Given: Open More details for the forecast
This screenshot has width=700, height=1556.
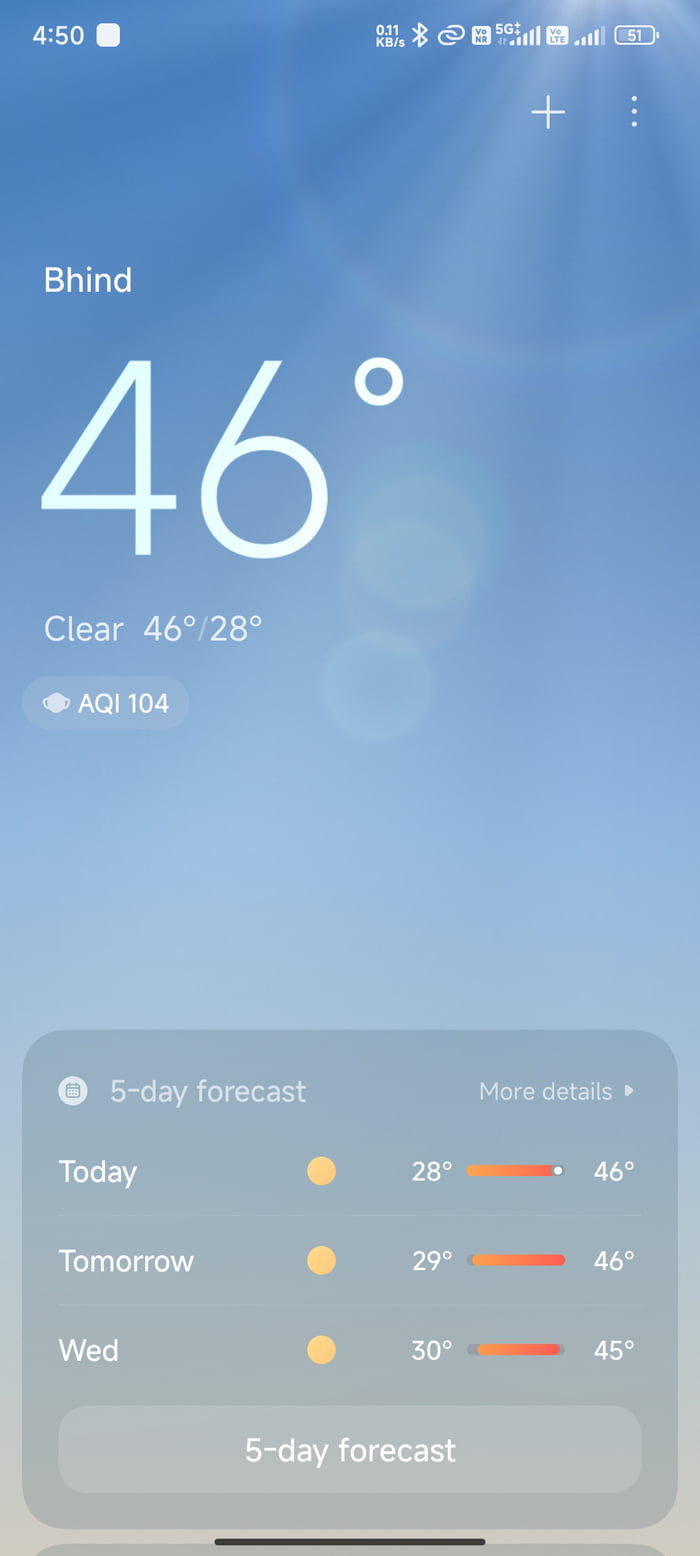Looking at the screenshot, I should pyautogui.click(x=556, y=1091).
